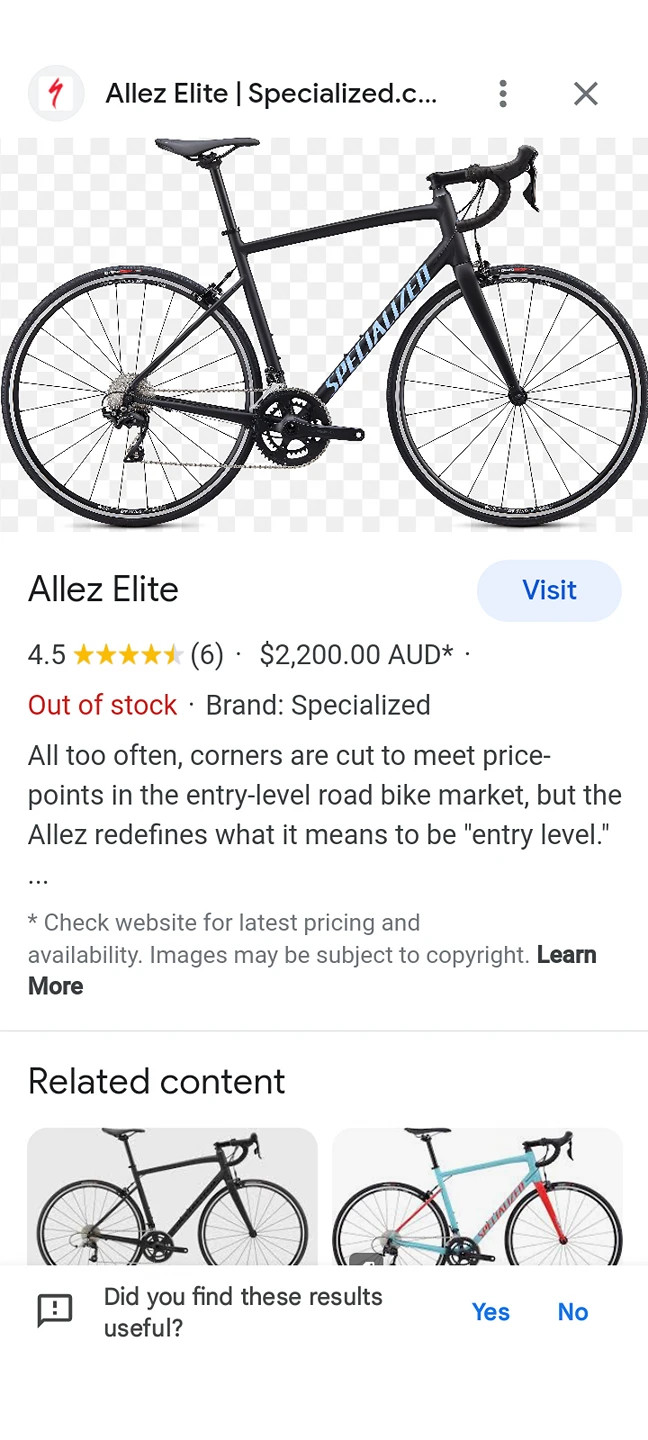The width and height of the screenshot is (648, 1440).
Task: Open the Specialized.com page title in the header
Action: (x=271, y=94)
